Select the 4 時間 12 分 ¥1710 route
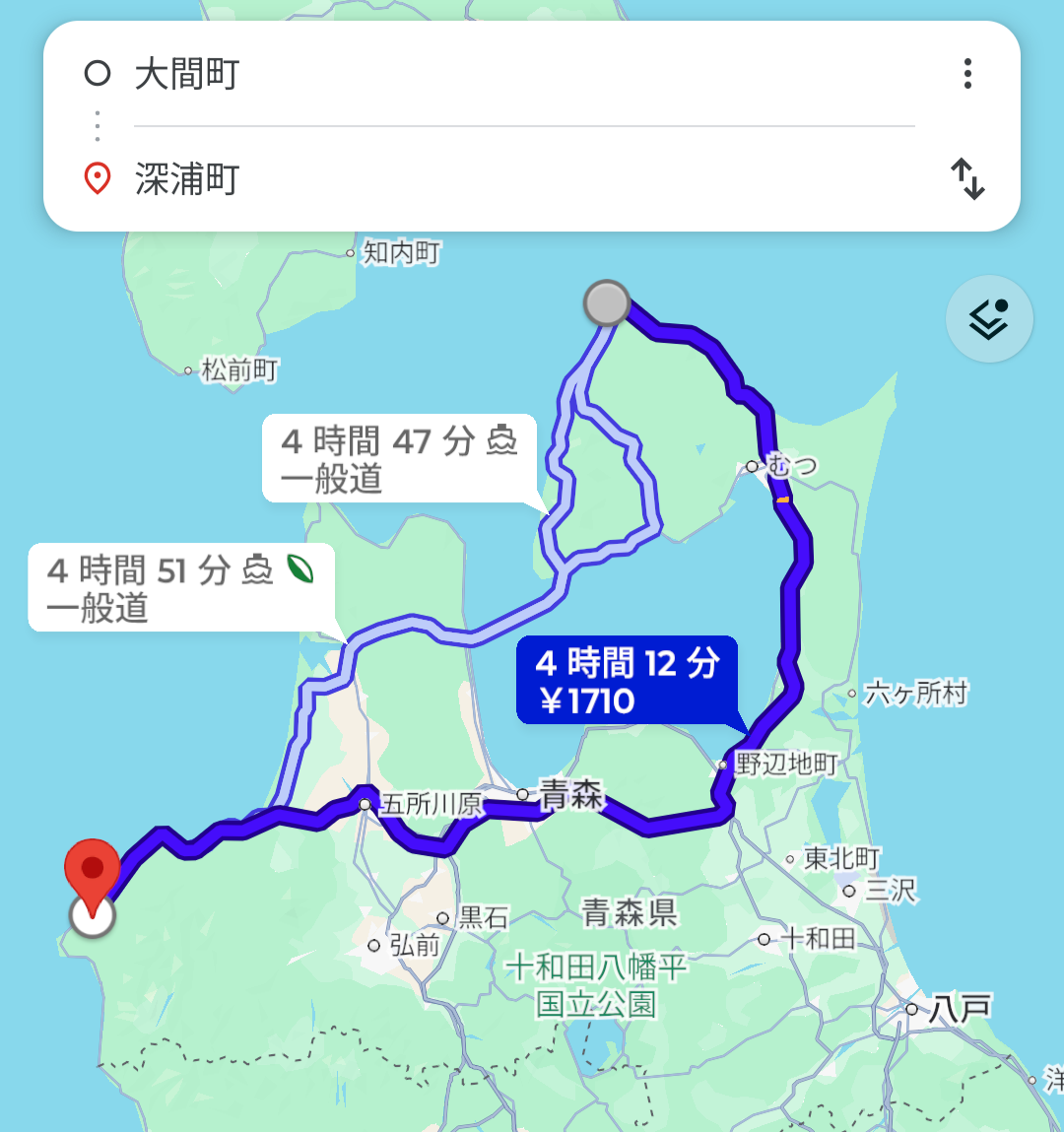The height and width of the screenshot is (1132, 1064). [627, 680]
